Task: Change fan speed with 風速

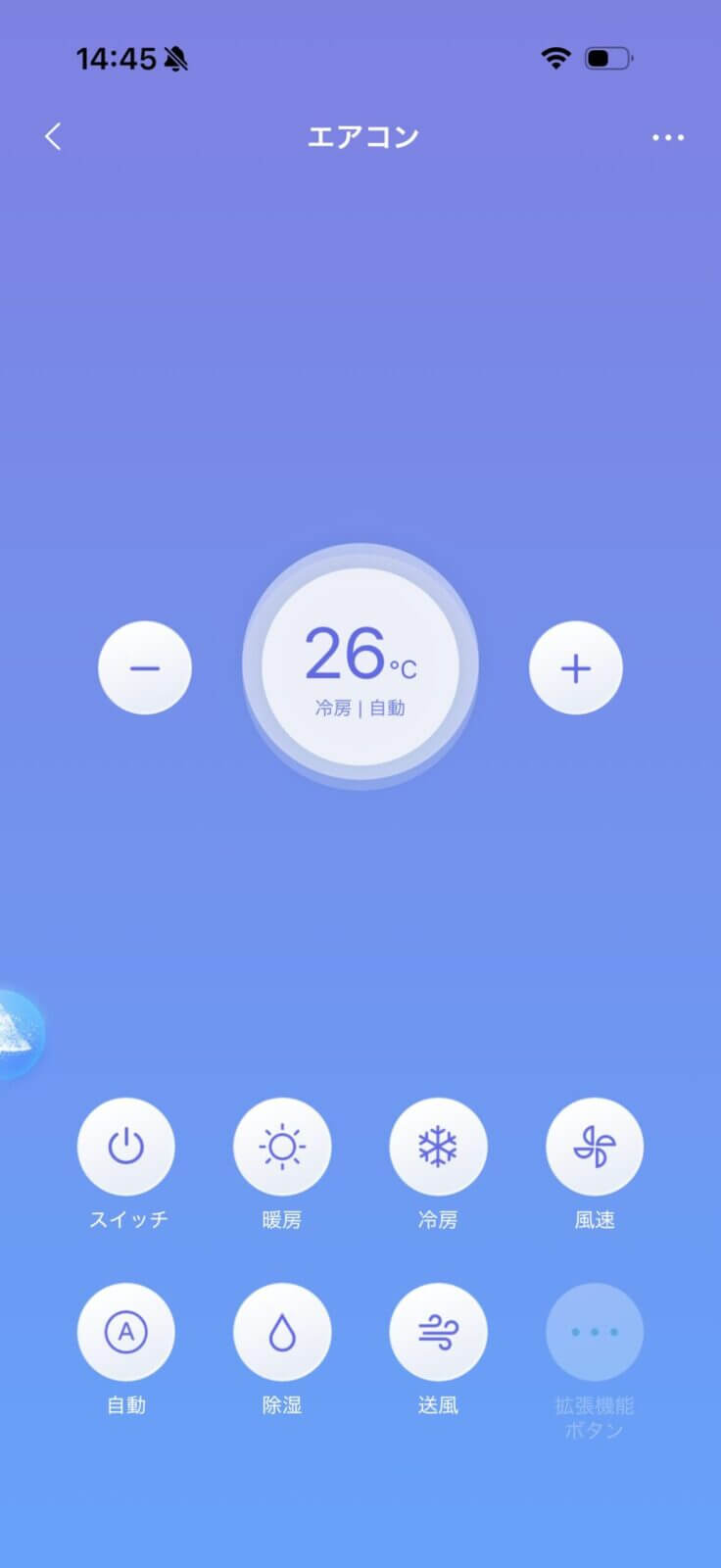Action: (x=595, y=1147)
